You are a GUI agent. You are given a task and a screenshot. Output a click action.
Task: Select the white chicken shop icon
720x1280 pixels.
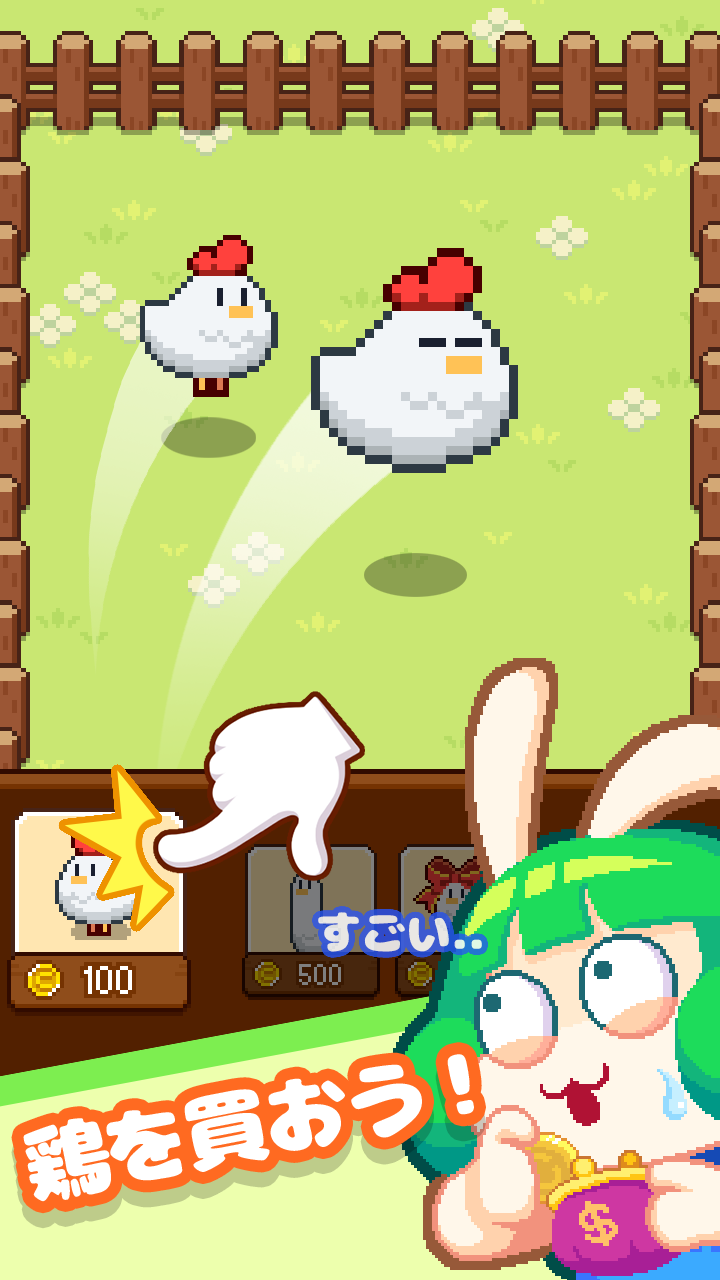pos(85,890)
